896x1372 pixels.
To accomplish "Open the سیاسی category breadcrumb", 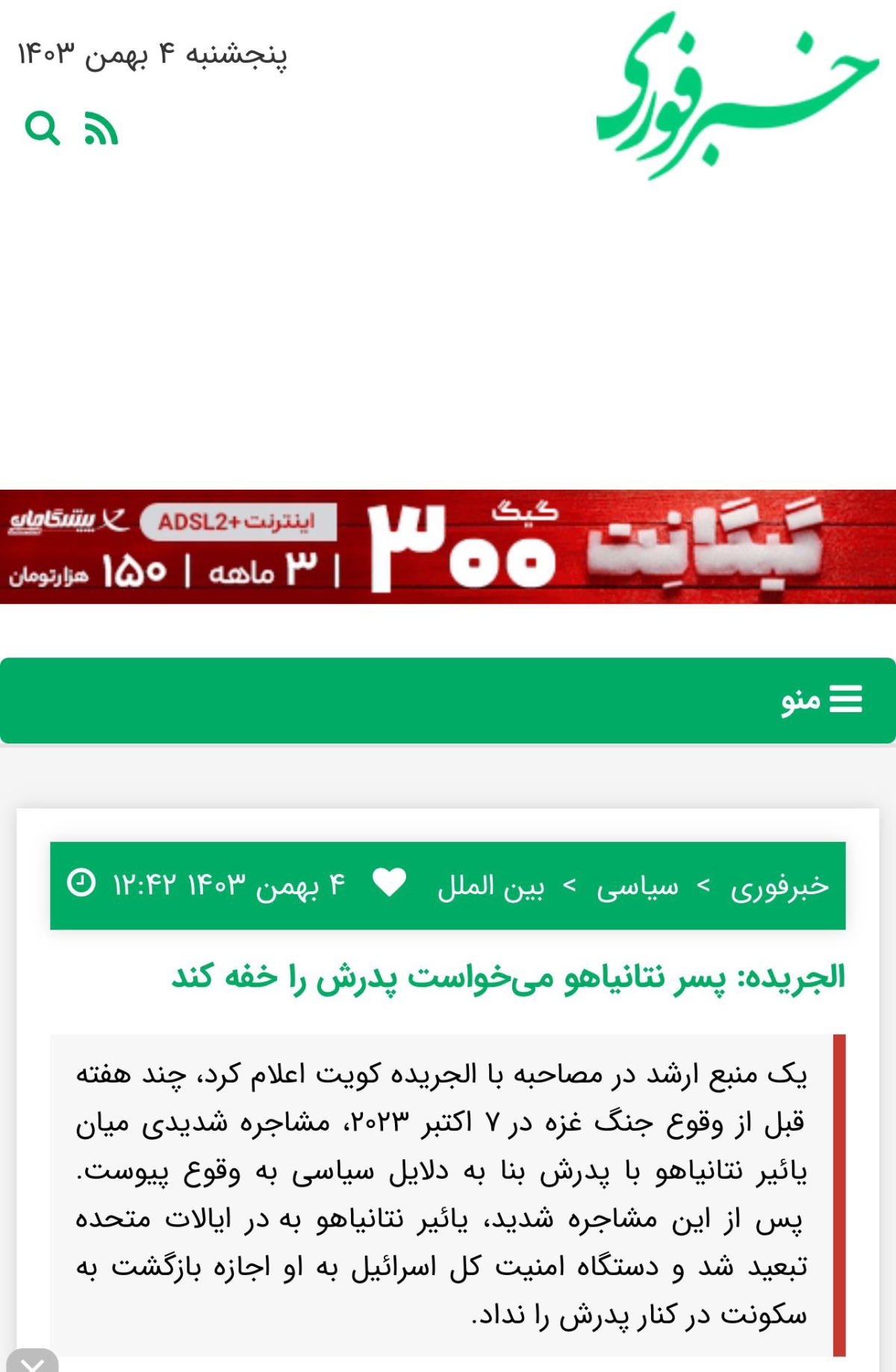I will coord(637,886).
